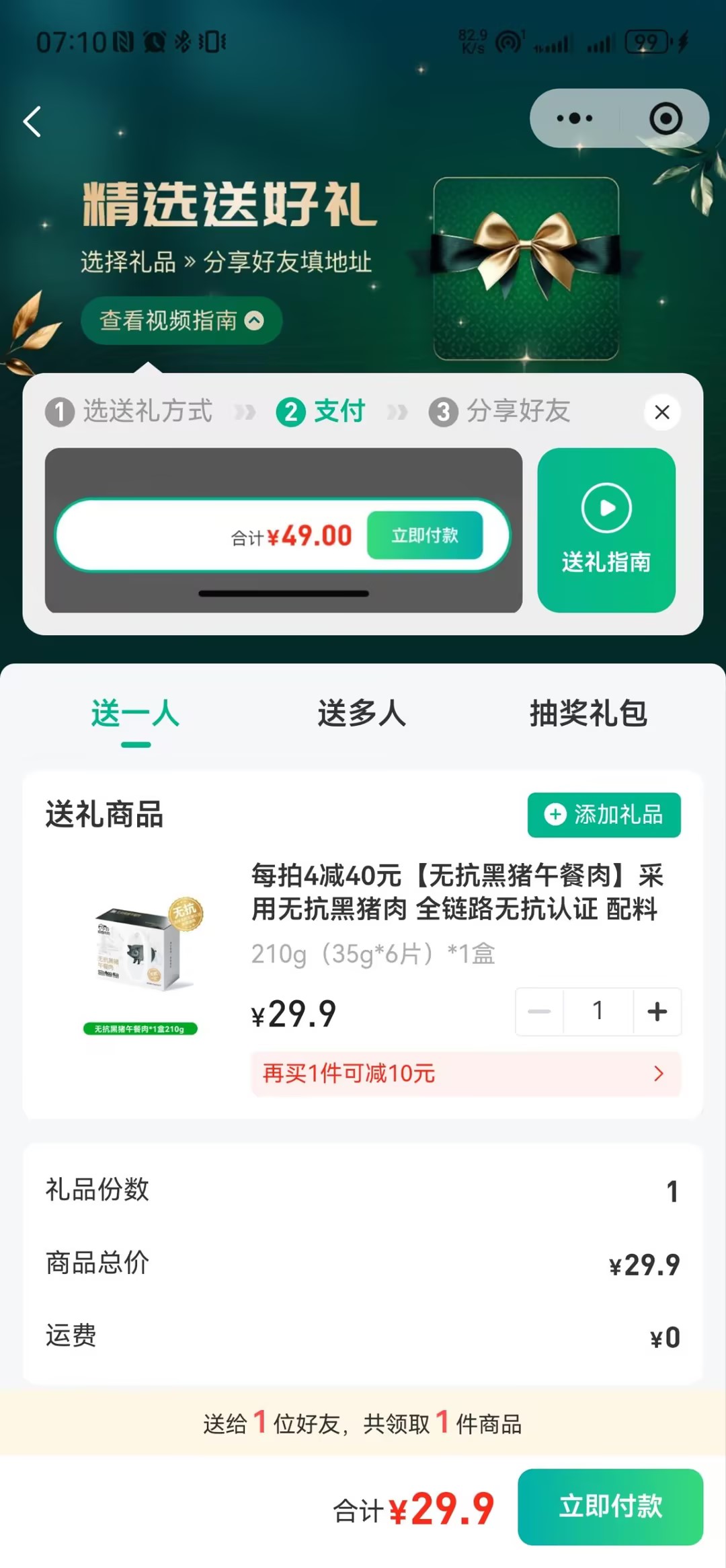Viewport: 726px width, 1568px height.
Task: Open the 再买1件可减10元 promotion
Action: (465, 1073)
